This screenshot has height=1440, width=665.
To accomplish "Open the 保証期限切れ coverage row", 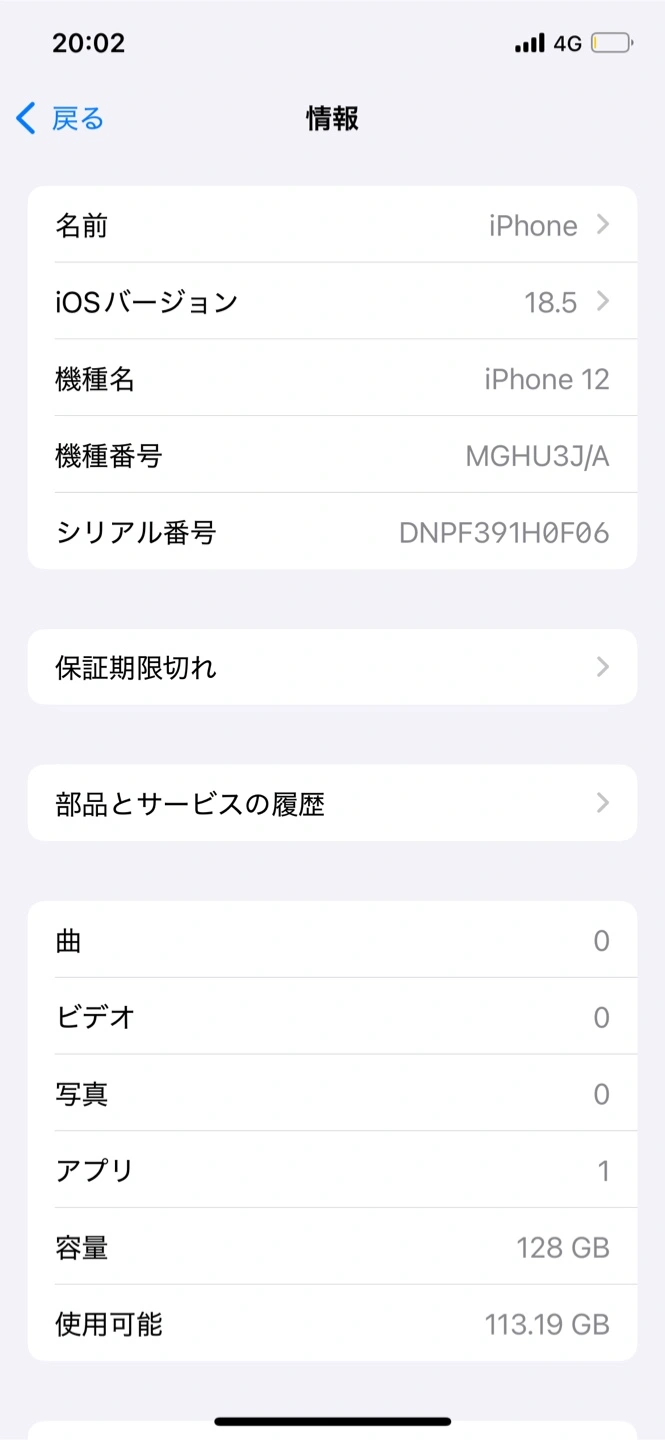I will point(332,667).
